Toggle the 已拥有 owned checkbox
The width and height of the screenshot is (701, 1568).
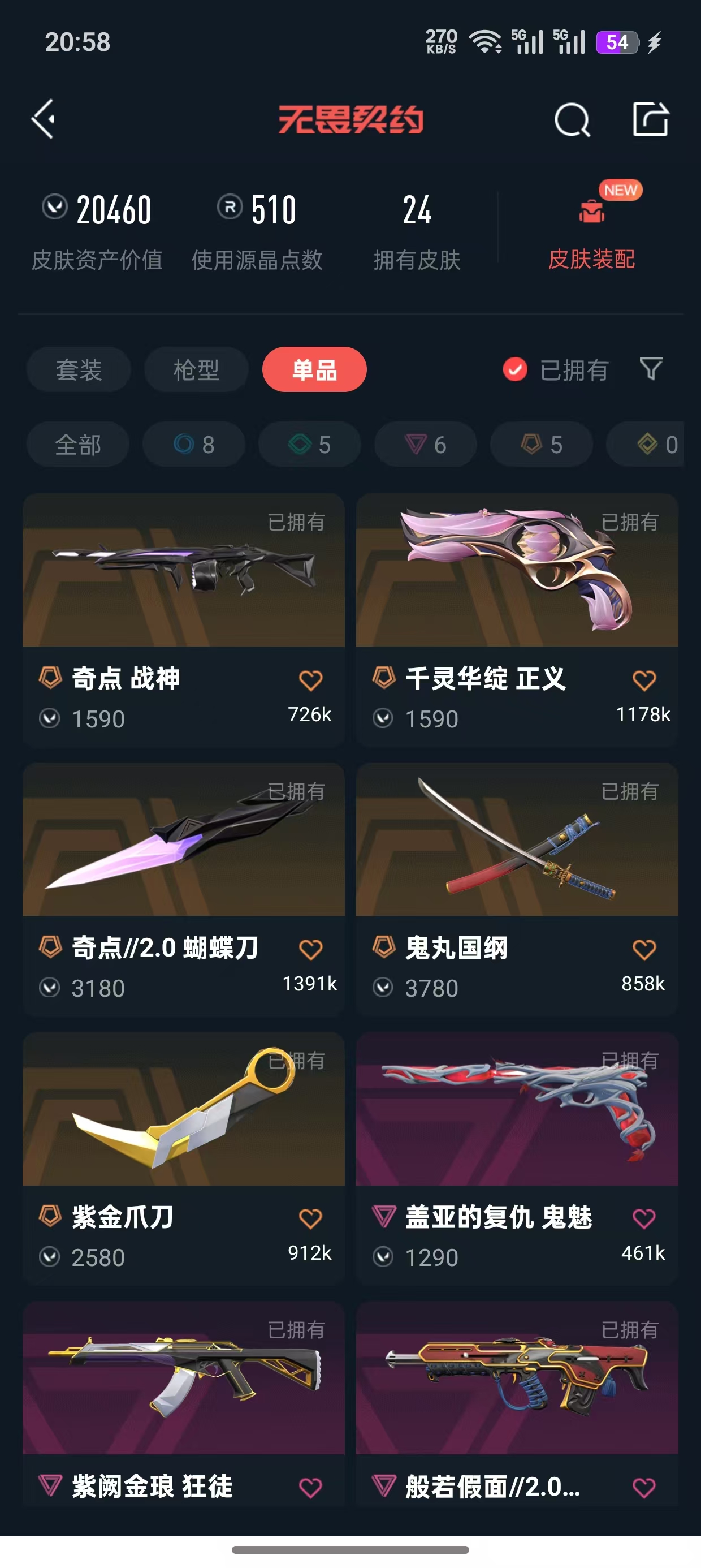coord(515,369)
